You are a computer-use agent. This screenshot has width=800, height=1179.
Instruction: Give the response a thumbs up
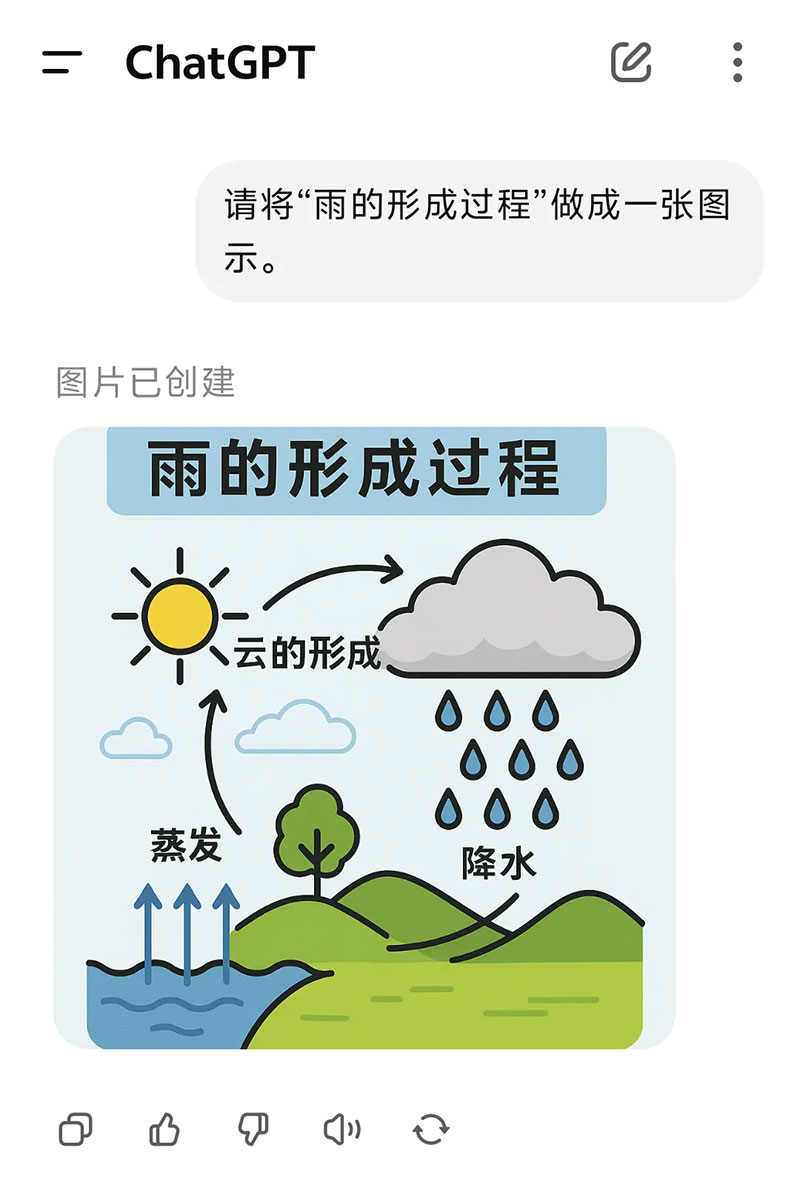(164, 1131)
